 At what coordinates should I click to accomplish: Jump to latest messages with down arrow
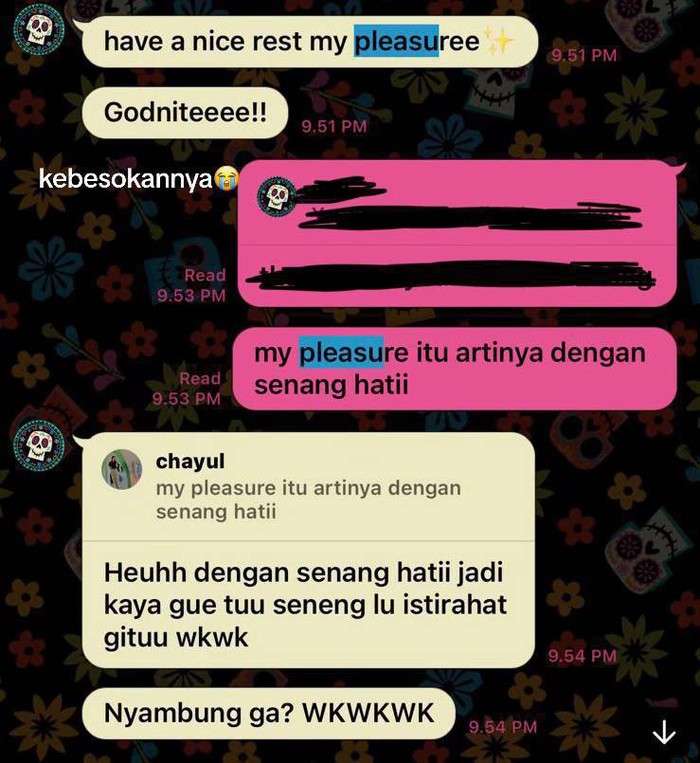point(664,734)
